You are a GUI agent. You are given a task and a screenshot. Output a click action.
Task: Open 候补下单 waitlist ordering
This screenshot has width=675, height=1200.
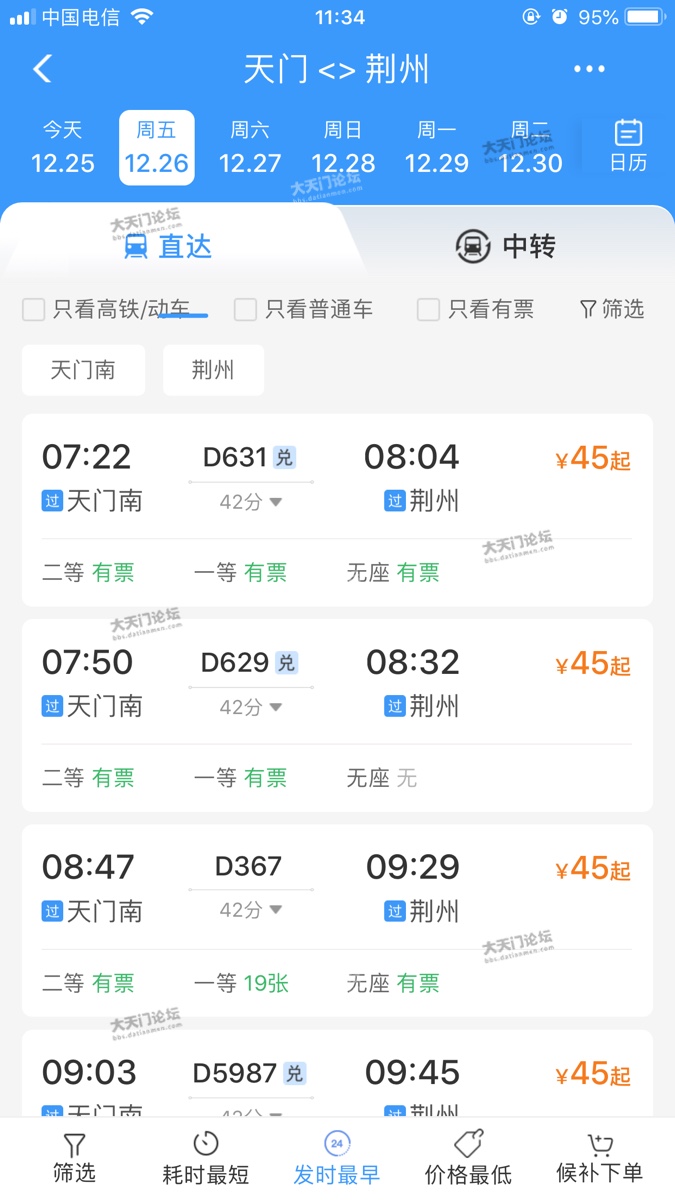(599, 1158)
